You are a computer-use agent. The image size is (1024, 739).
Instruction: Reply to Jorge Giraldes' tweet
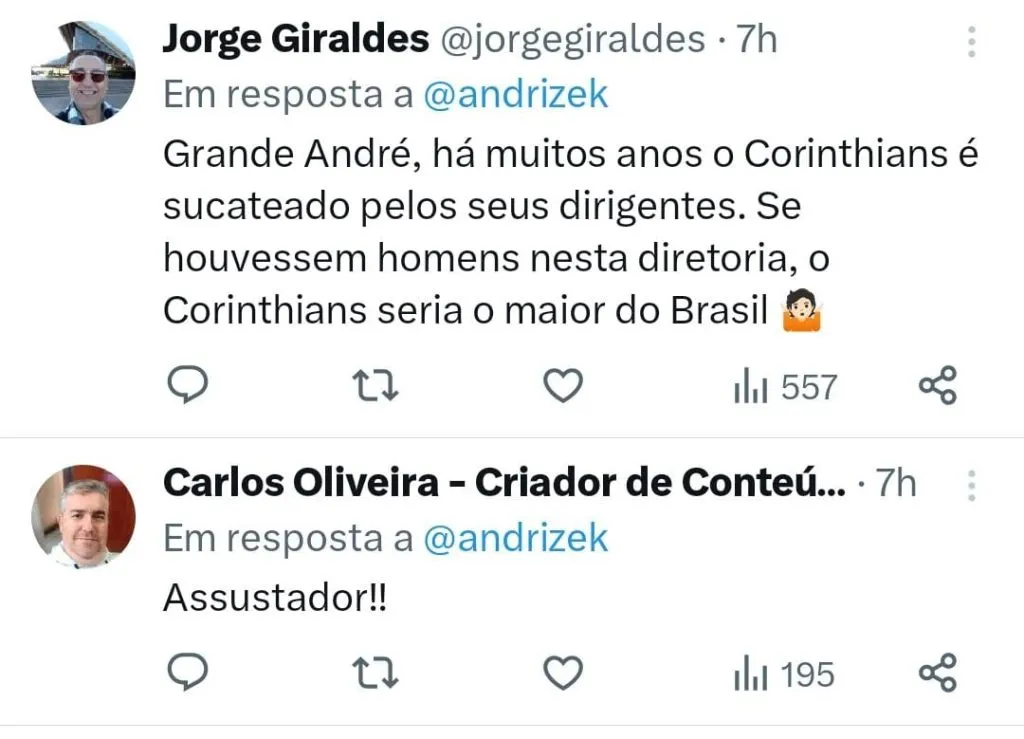point(186,386)
